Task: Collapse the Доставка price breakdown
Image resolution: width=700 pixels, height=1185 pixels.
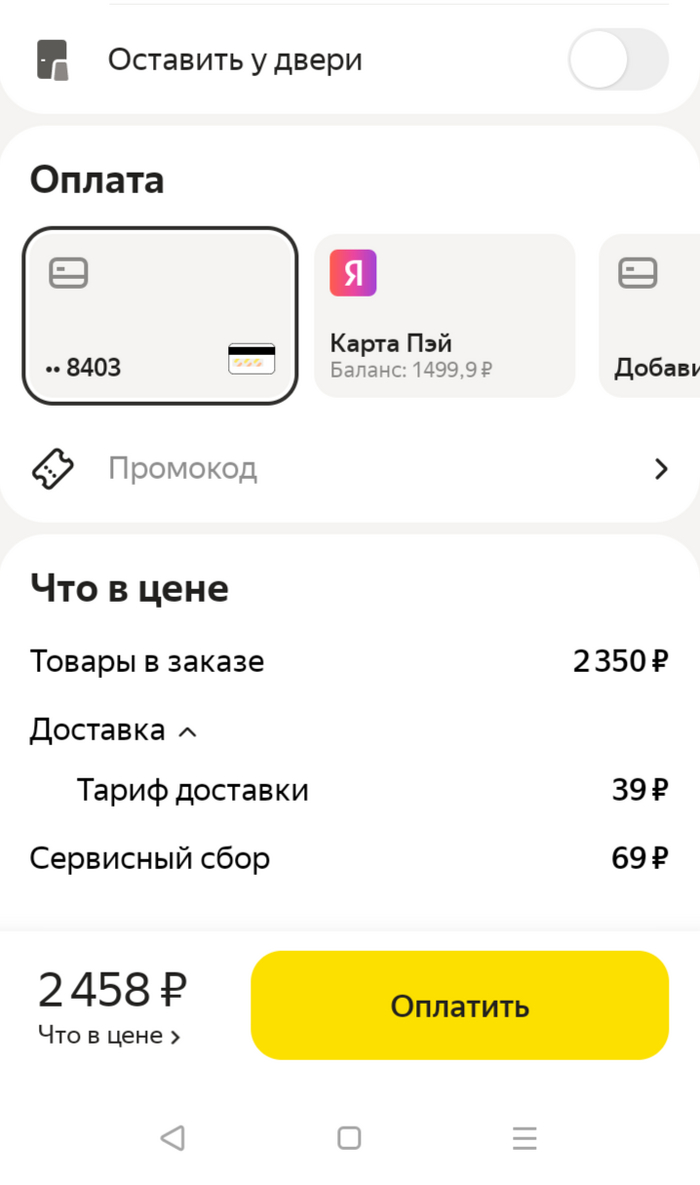Action: (114, 731)
